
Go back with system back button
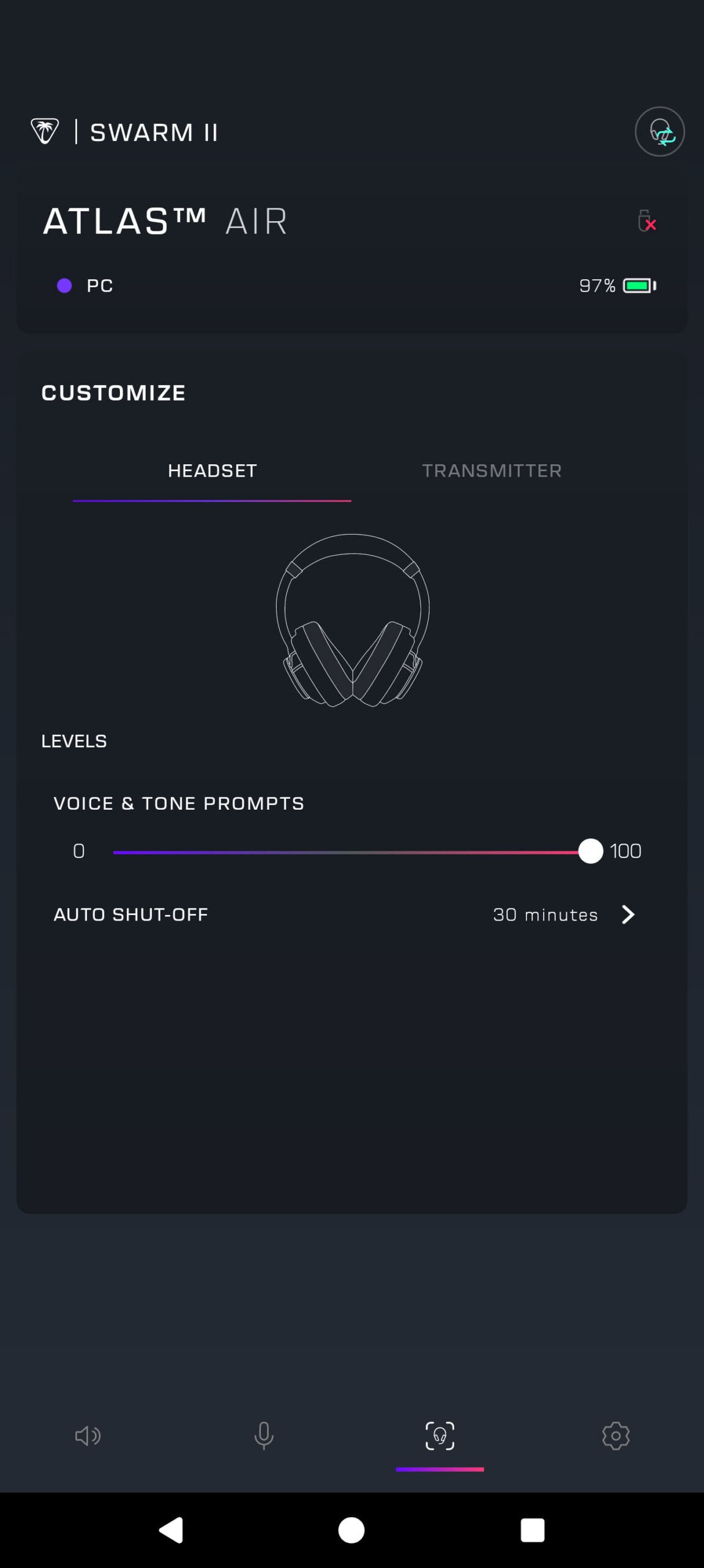pyautogui.click(x=171, y=1530)
